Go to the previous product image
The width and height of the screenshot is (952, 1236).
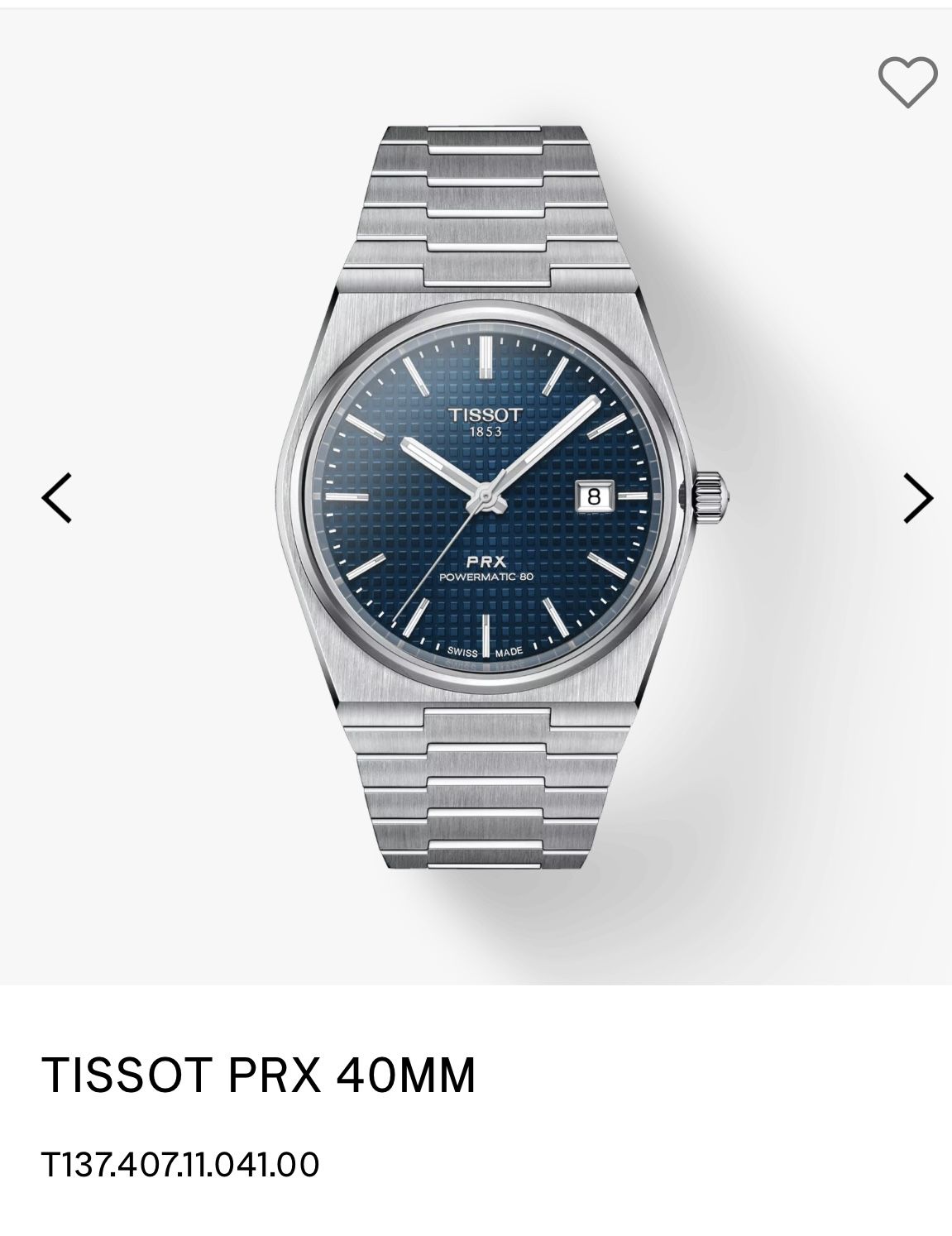(x=57, y=498)
